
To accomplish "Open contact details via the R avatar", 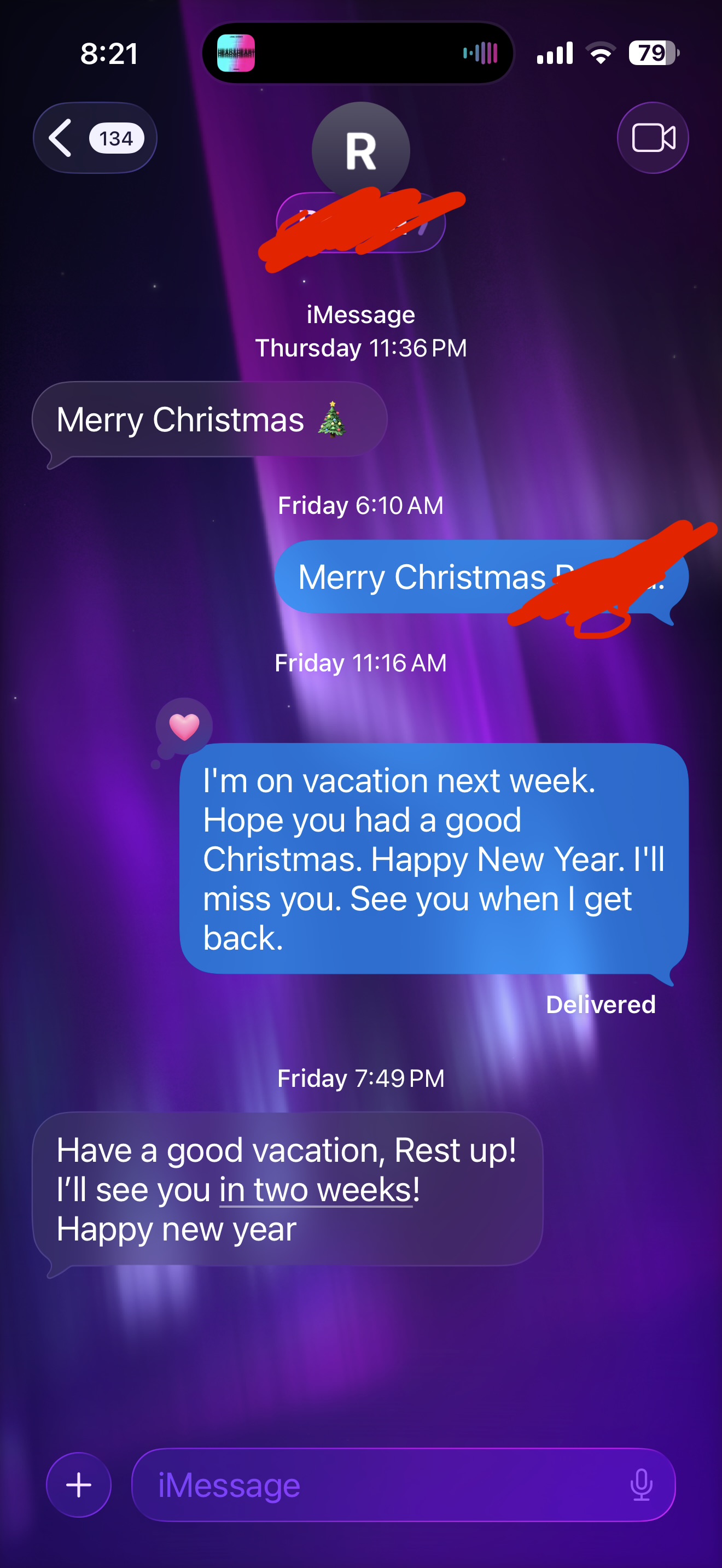I will click(360, 150).
